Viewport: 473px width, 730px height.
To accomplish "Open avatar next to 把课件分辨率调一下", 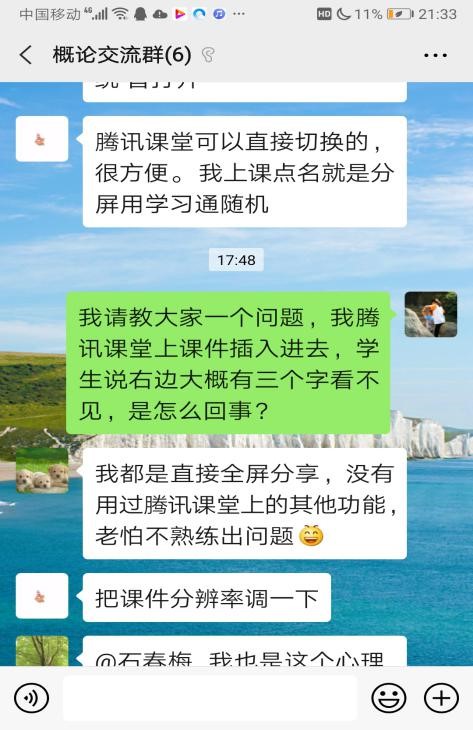I will tap(42, 596).
